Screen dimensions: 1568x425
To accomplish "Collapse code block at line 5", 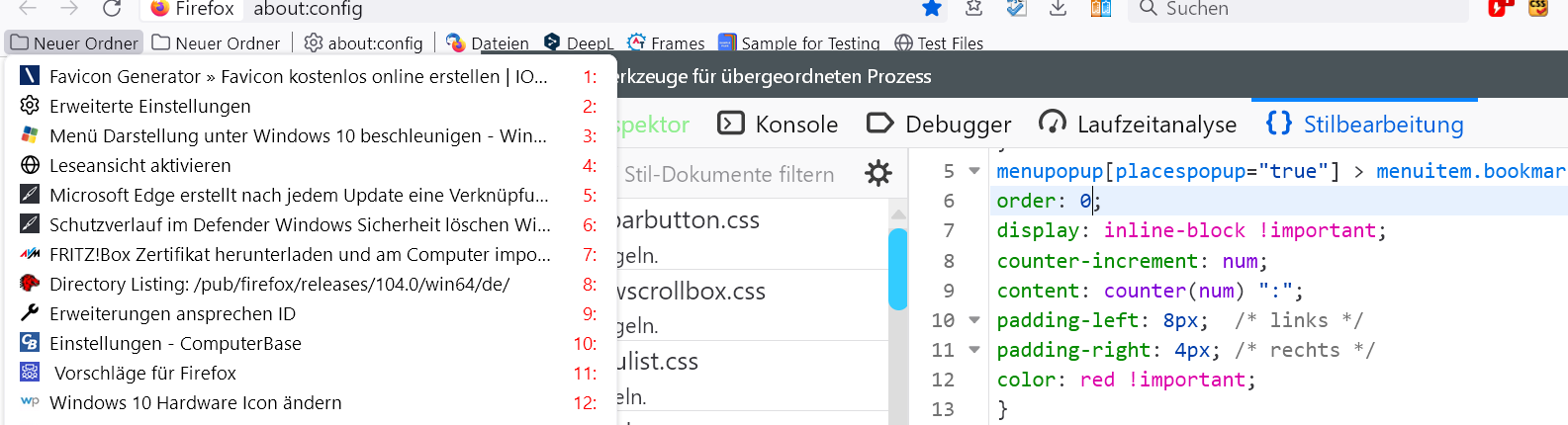I will [x=974, y=171].
